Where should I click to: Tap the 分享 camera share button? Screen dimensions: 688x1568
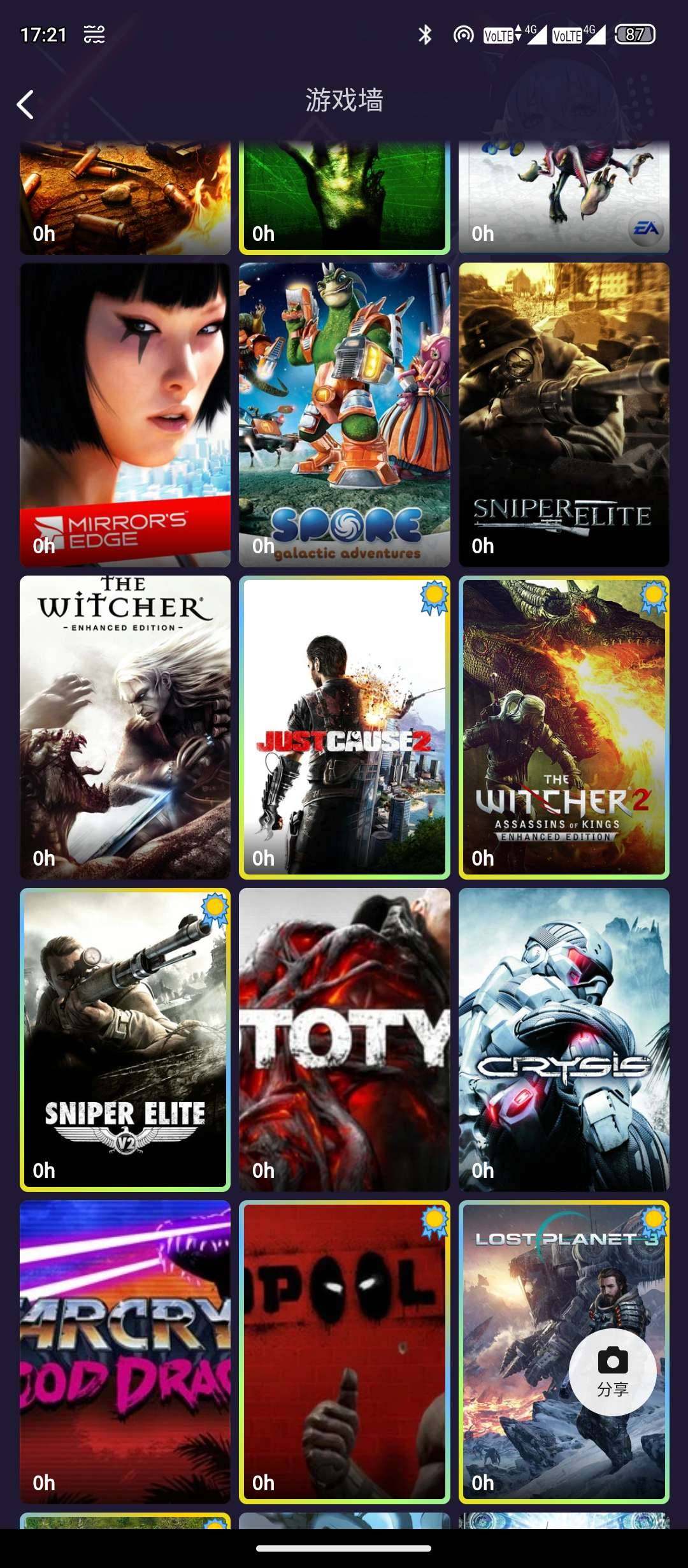(x=612, y=1372)
